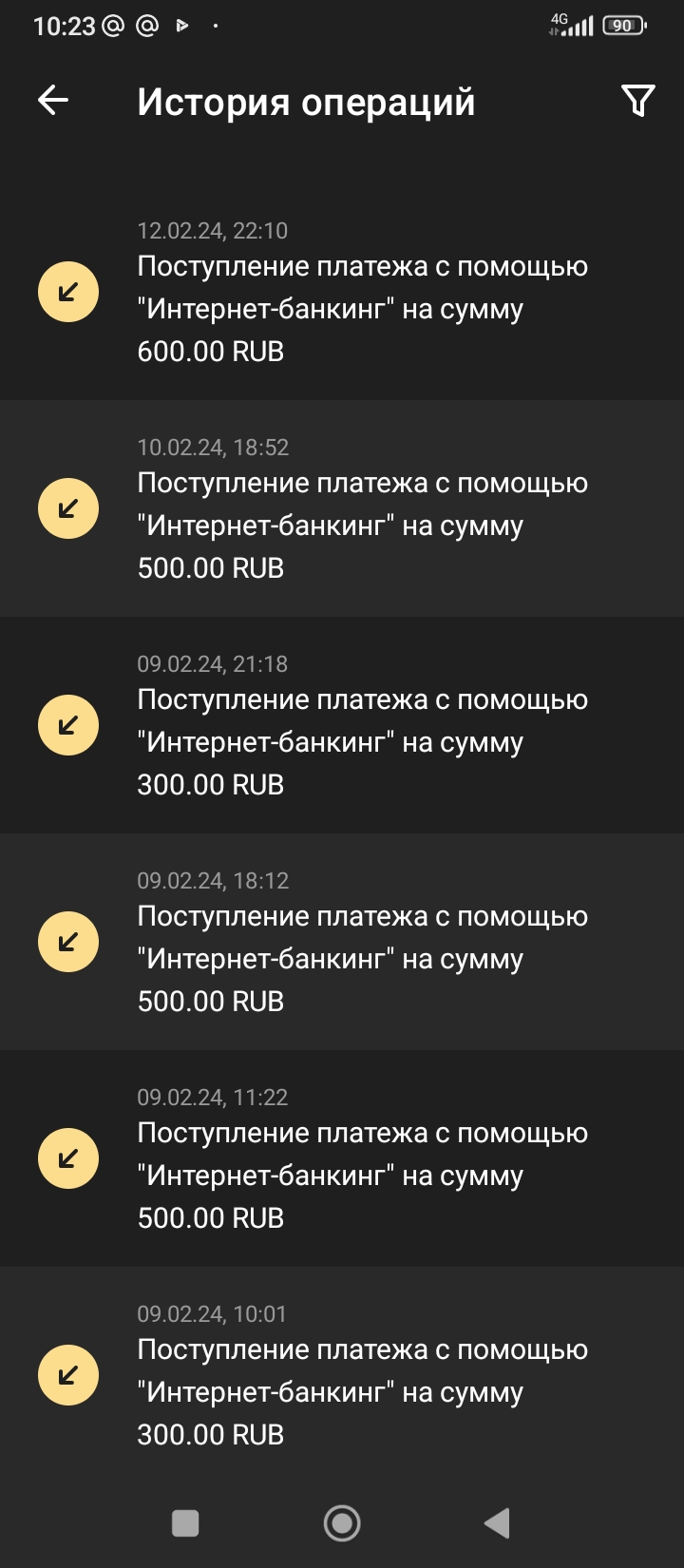Tap the История операций title
This screenshot has height=1568, width=684.
coord(306,102)
